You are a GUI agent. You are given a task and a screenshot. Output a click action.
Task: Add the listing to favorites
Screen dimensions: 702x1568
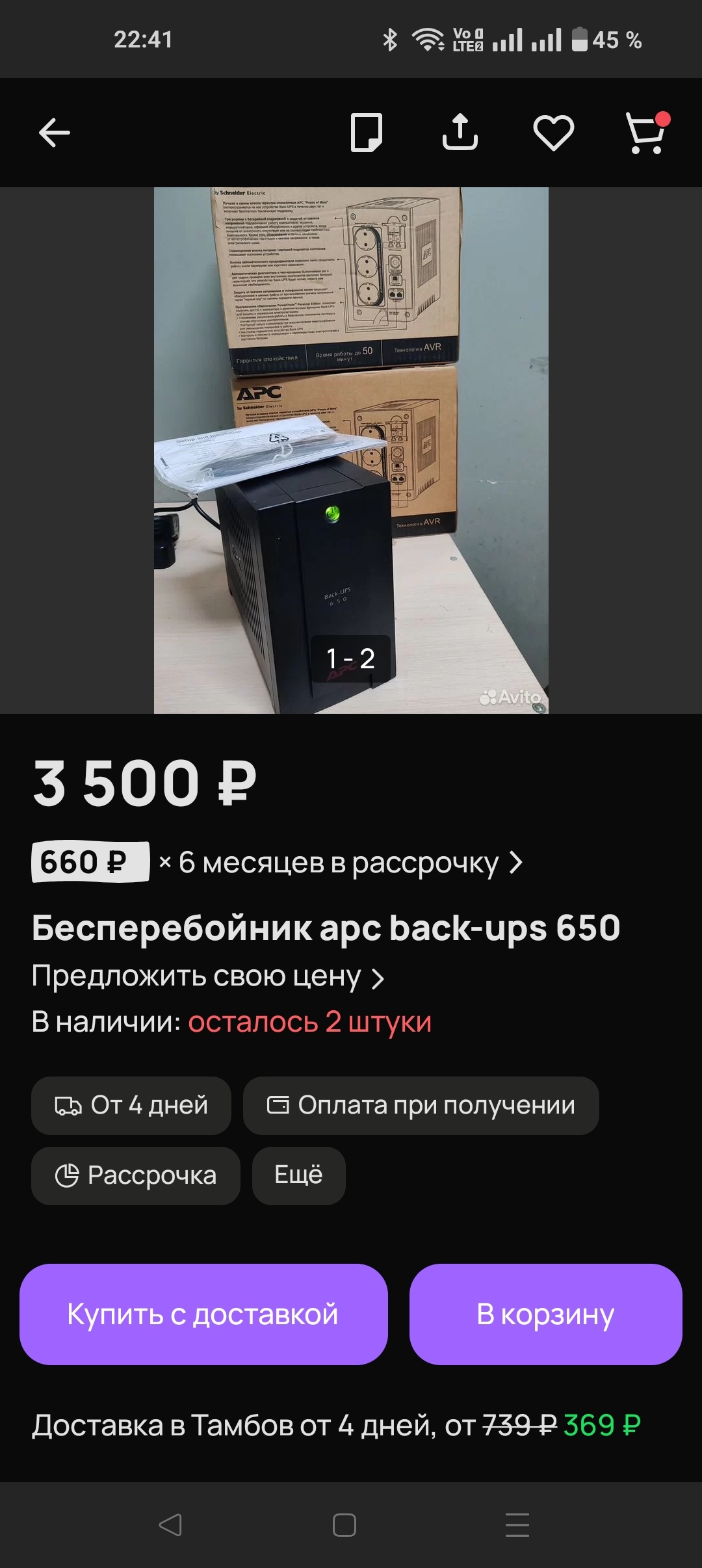(x=553, y=133)
